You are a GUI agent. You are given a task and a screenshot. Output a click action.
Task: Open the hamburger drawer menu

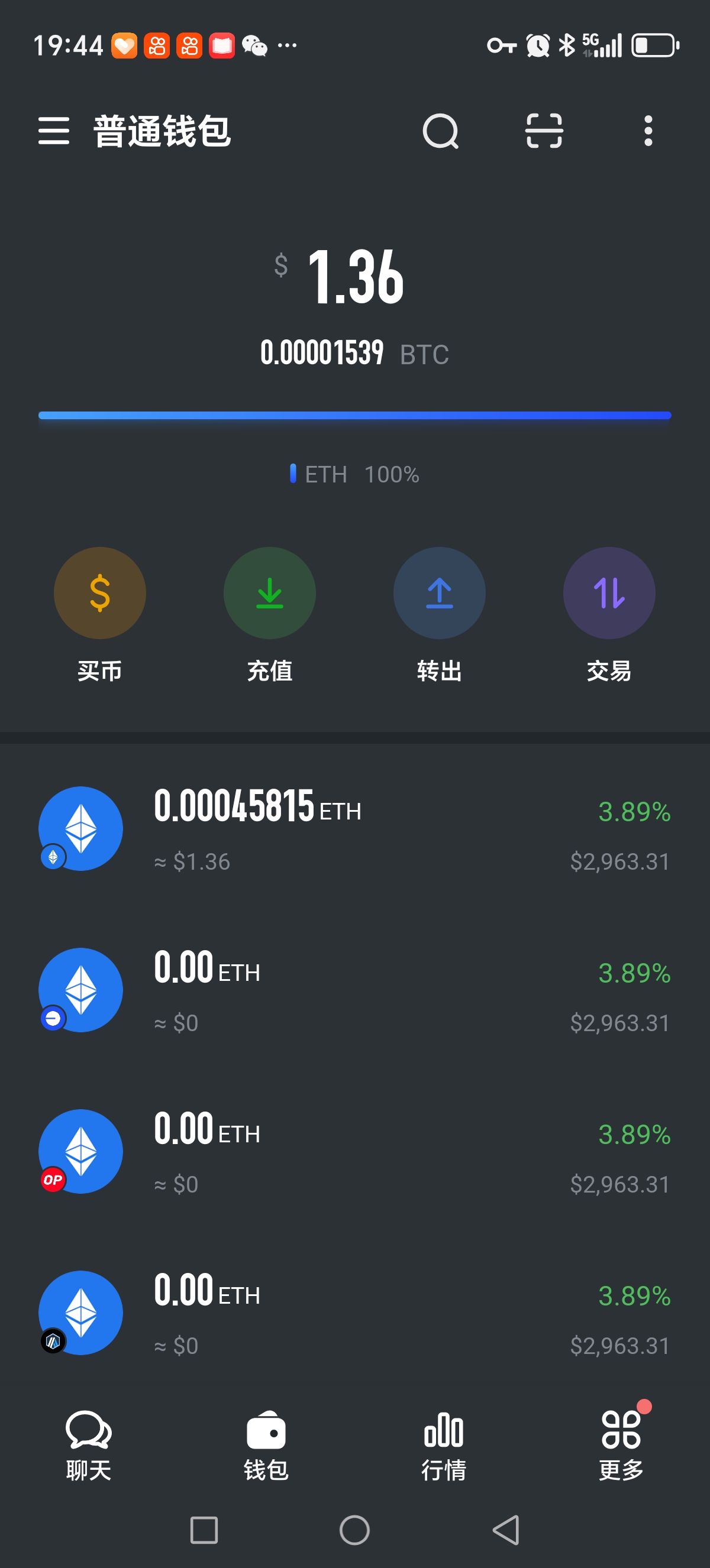pos(54,131)
